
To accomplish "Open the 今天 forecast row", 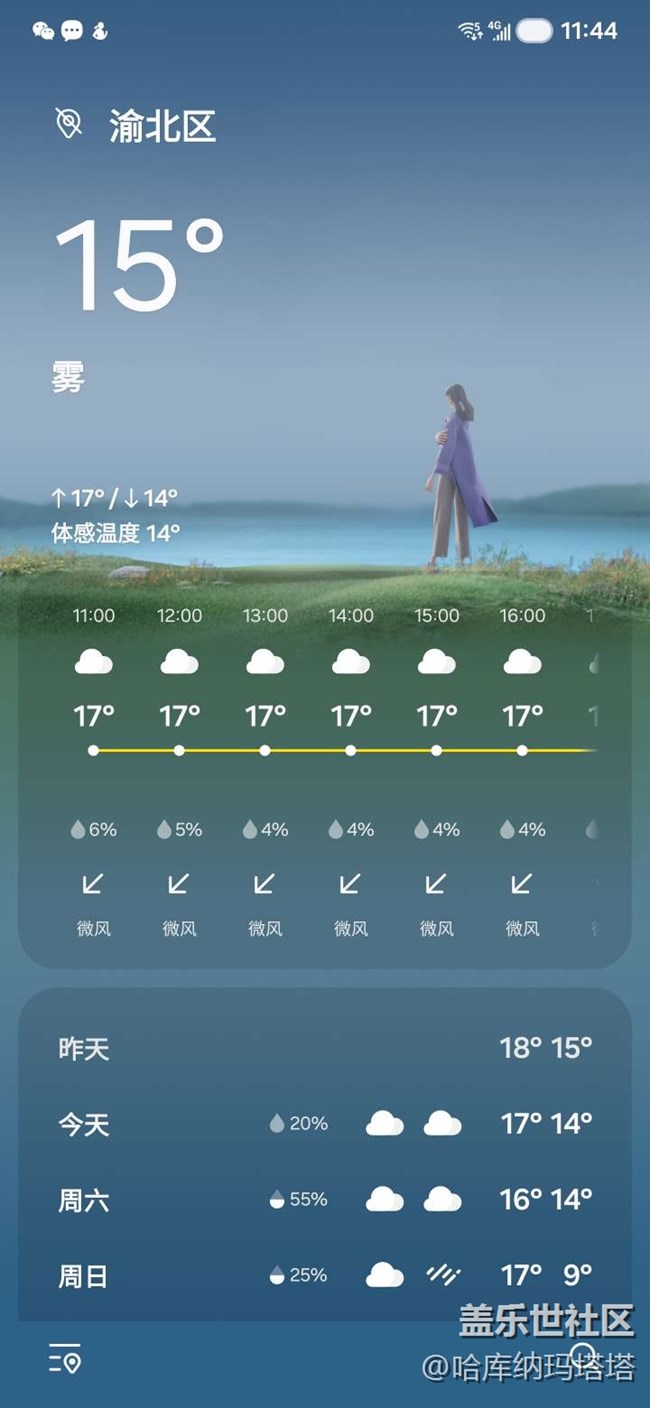I will point(325,1124).
